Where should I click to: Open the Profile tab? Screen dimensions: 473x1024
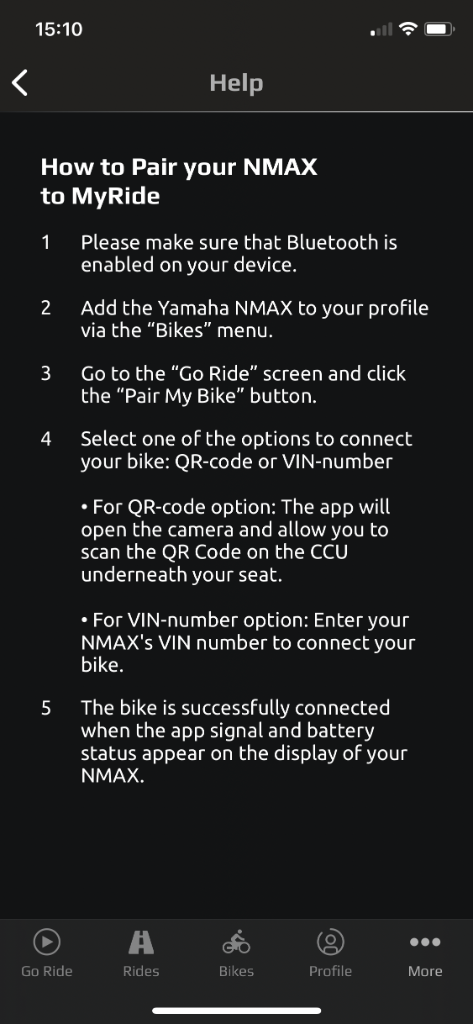[x=331, y=953]
